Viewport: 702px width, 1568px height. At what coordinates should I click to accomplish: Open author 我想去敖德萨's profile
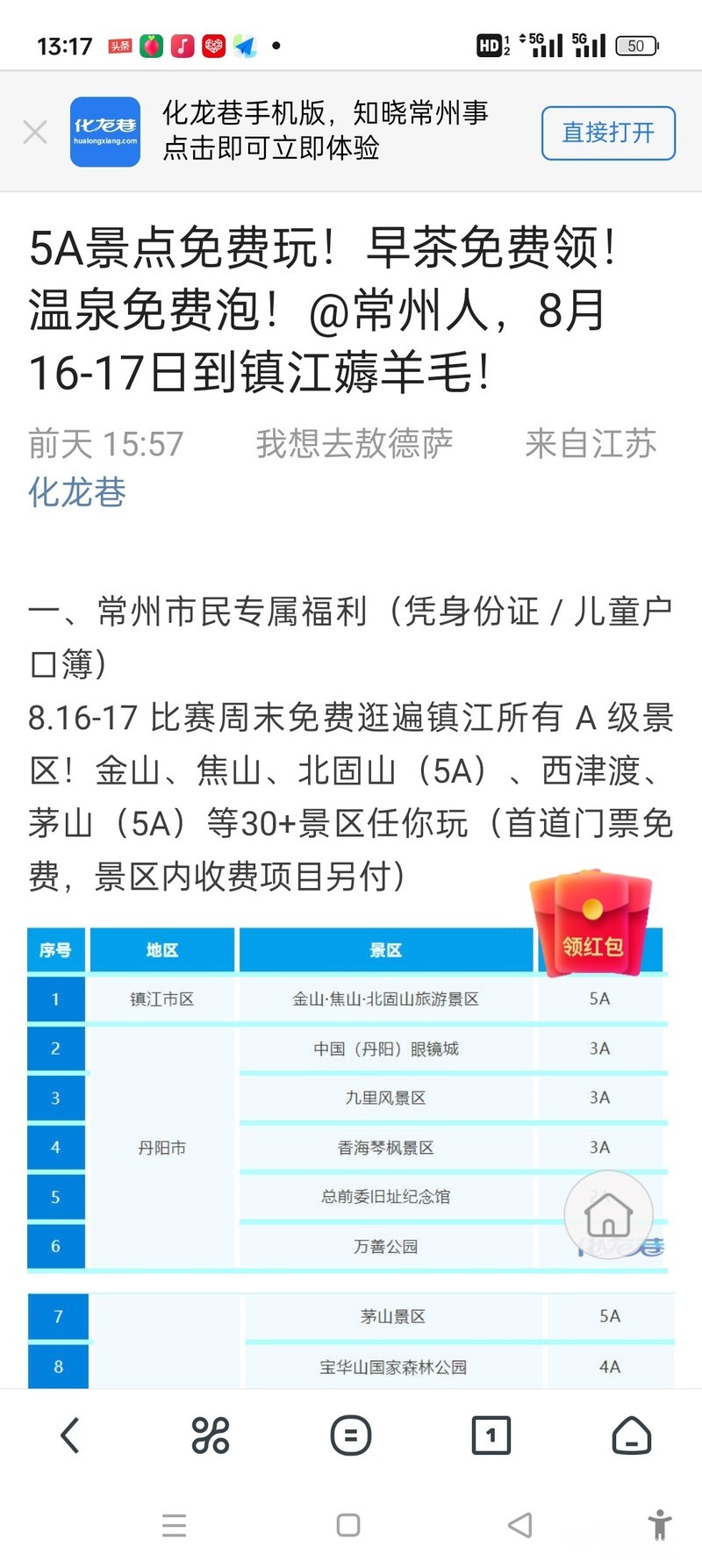point(355,444)
